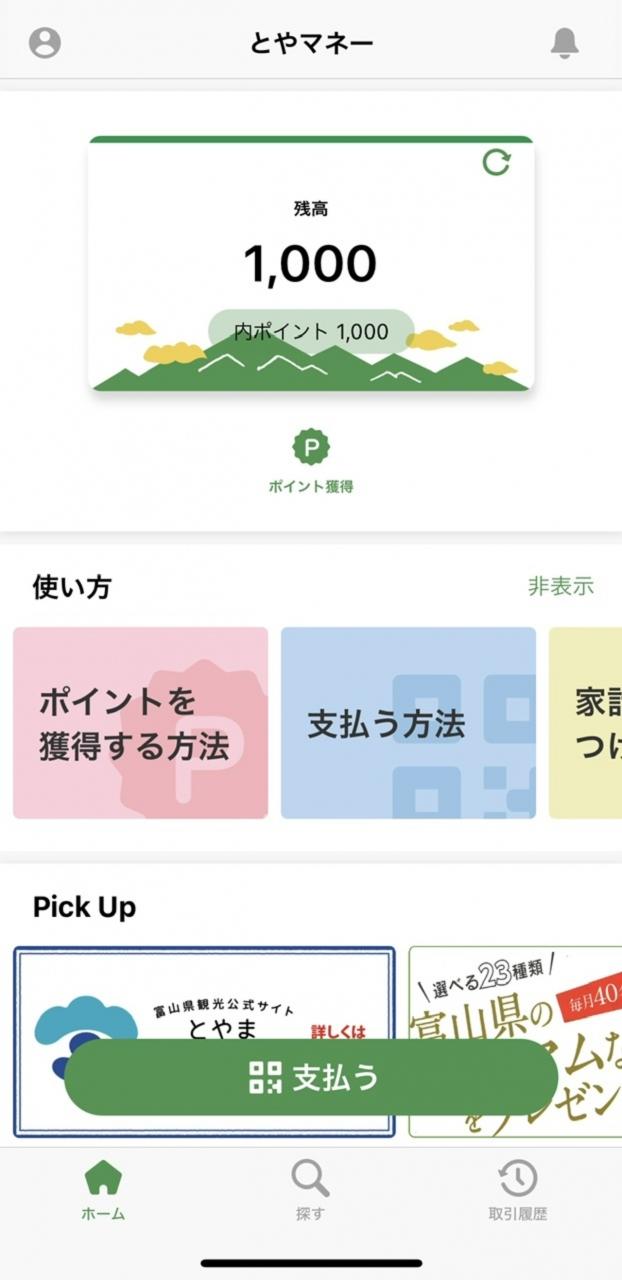Open the 取引履歴 history tab

tap(517, 1191)
